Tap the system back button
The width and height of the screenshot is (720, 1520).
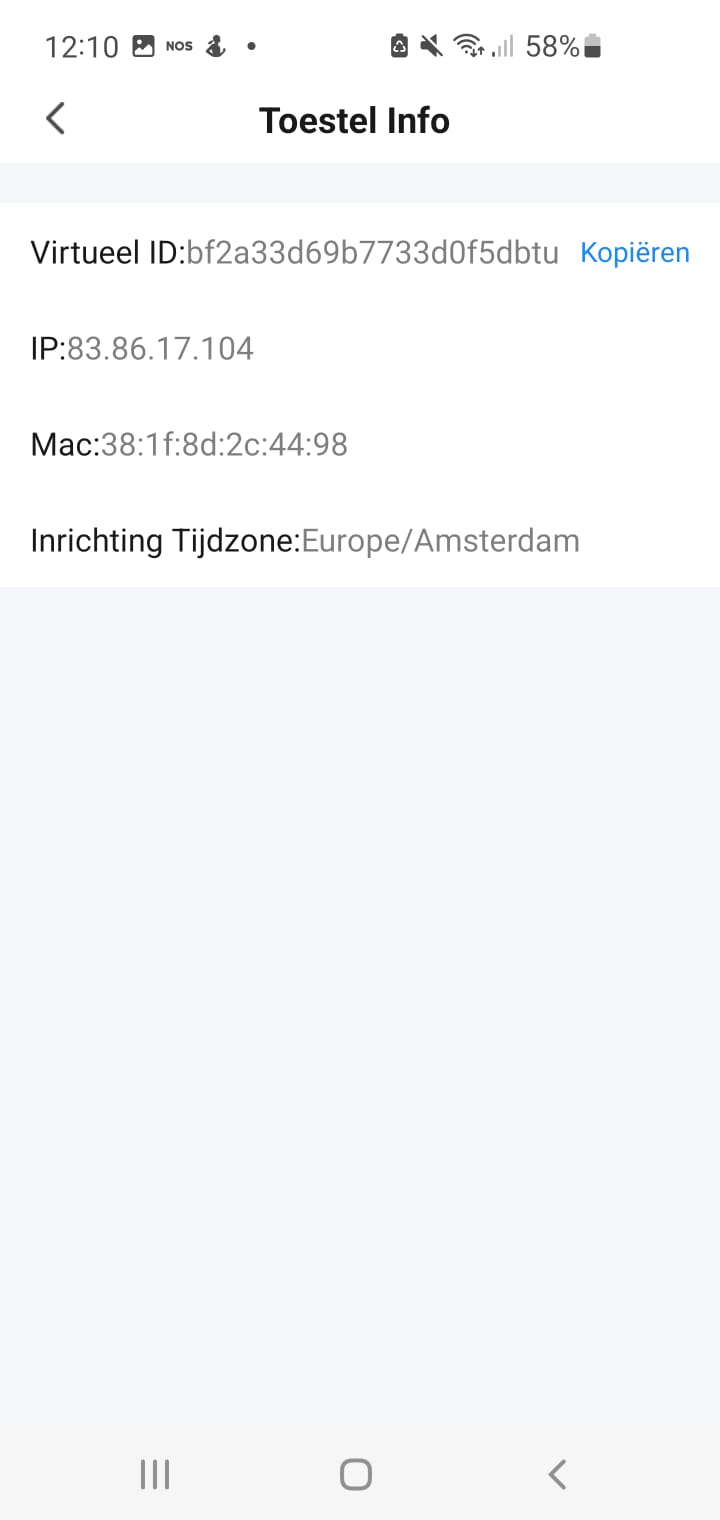pyautogui.click(x=558, y=1474)
